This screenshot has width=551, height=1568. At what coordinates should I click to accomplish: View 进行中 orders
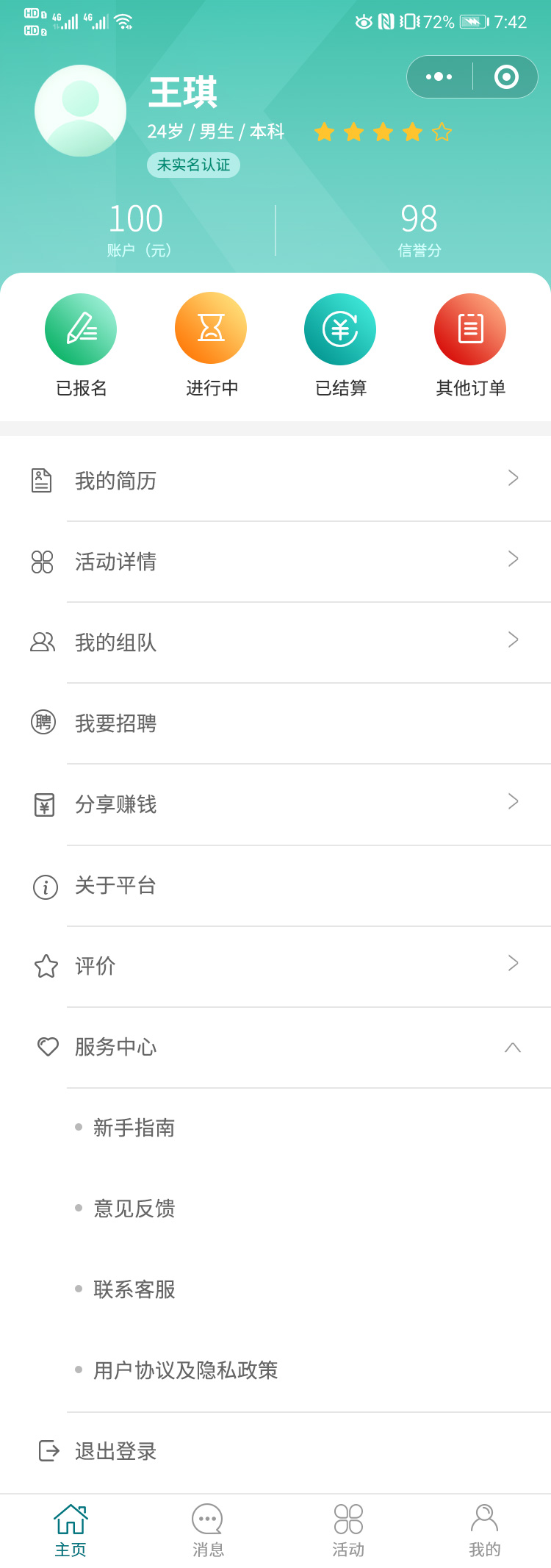pyautogui.click(x=211, y=346)
